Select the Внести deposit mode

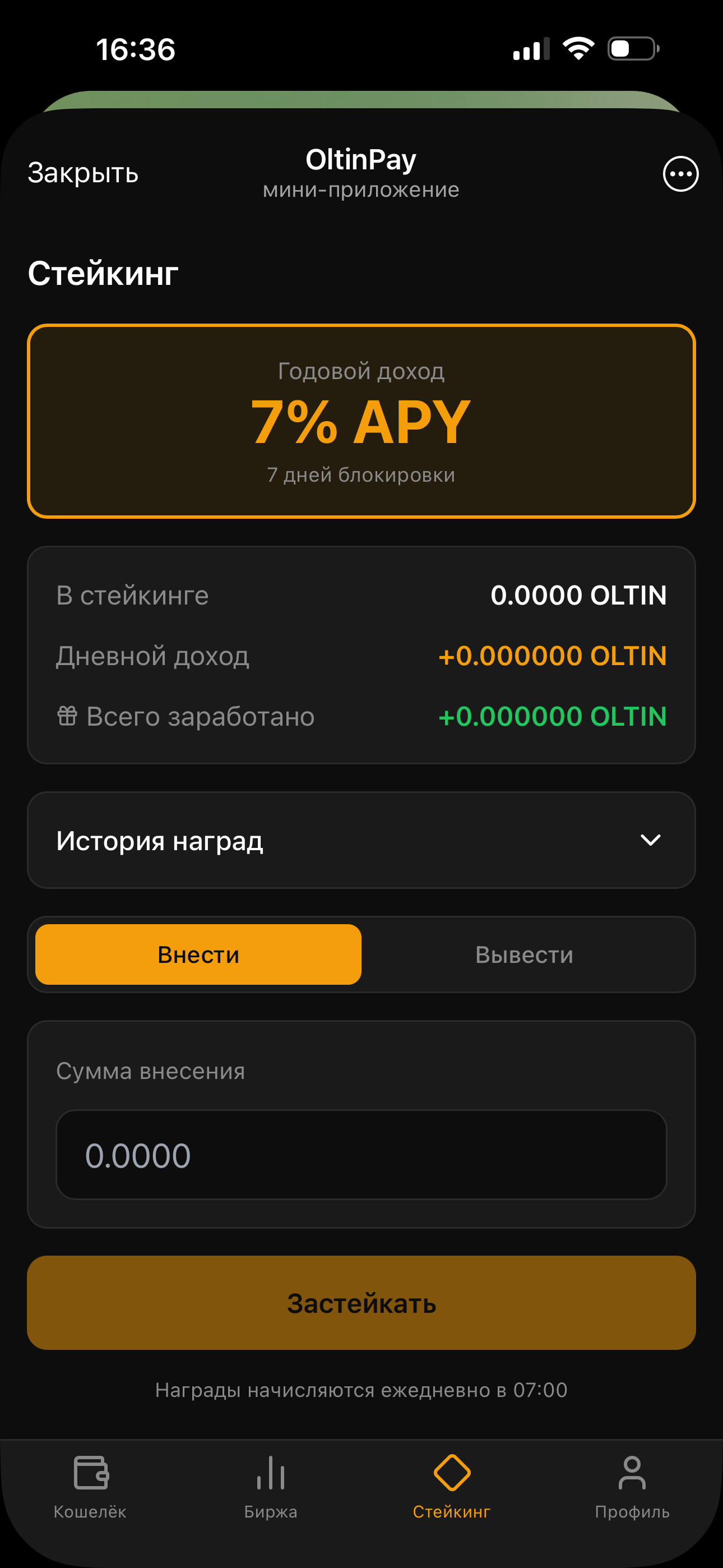(x=198, y=955)
